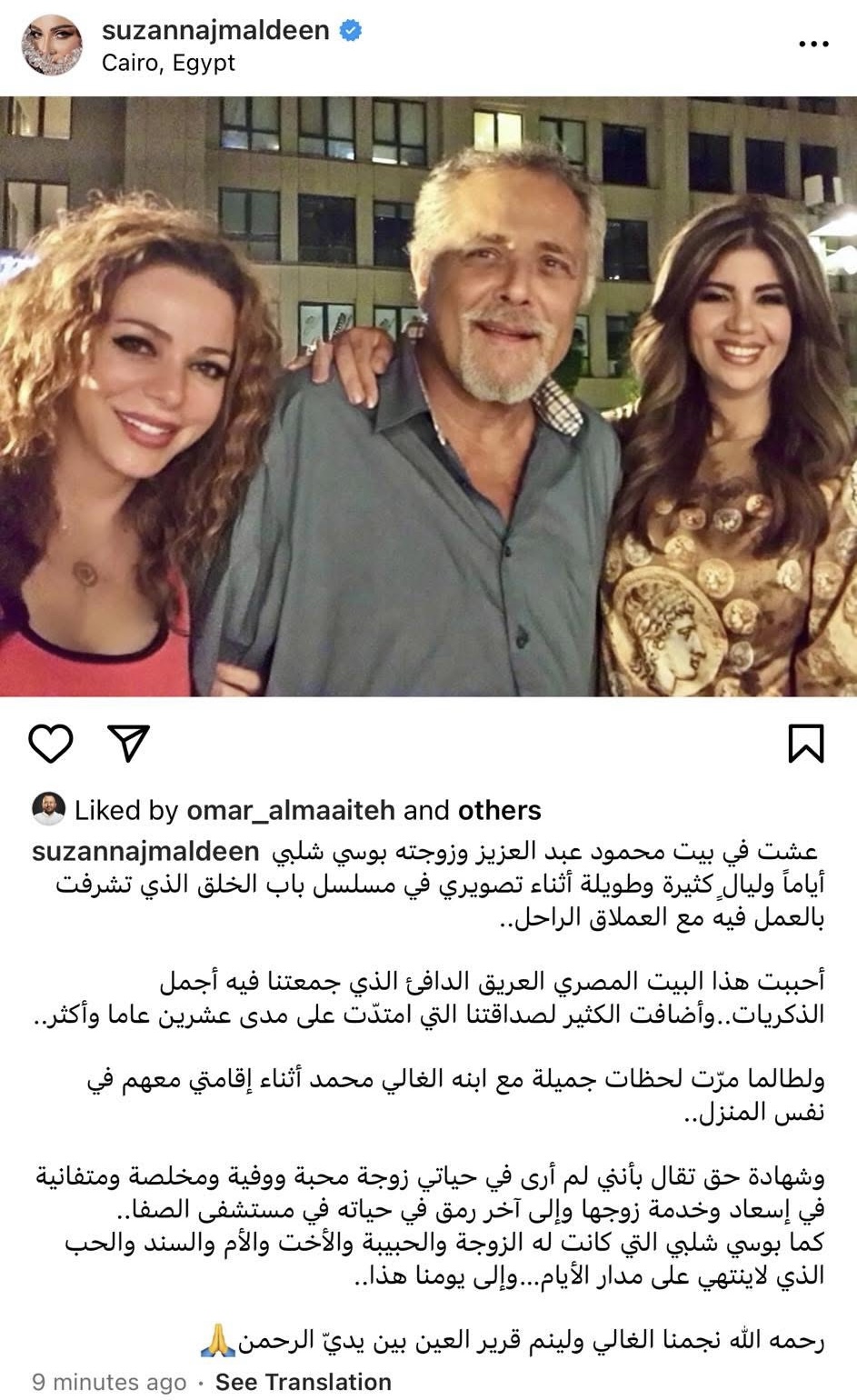Tap suzannajmaldeen username in the caption
Screen dimensions: 857x1400
145,852
